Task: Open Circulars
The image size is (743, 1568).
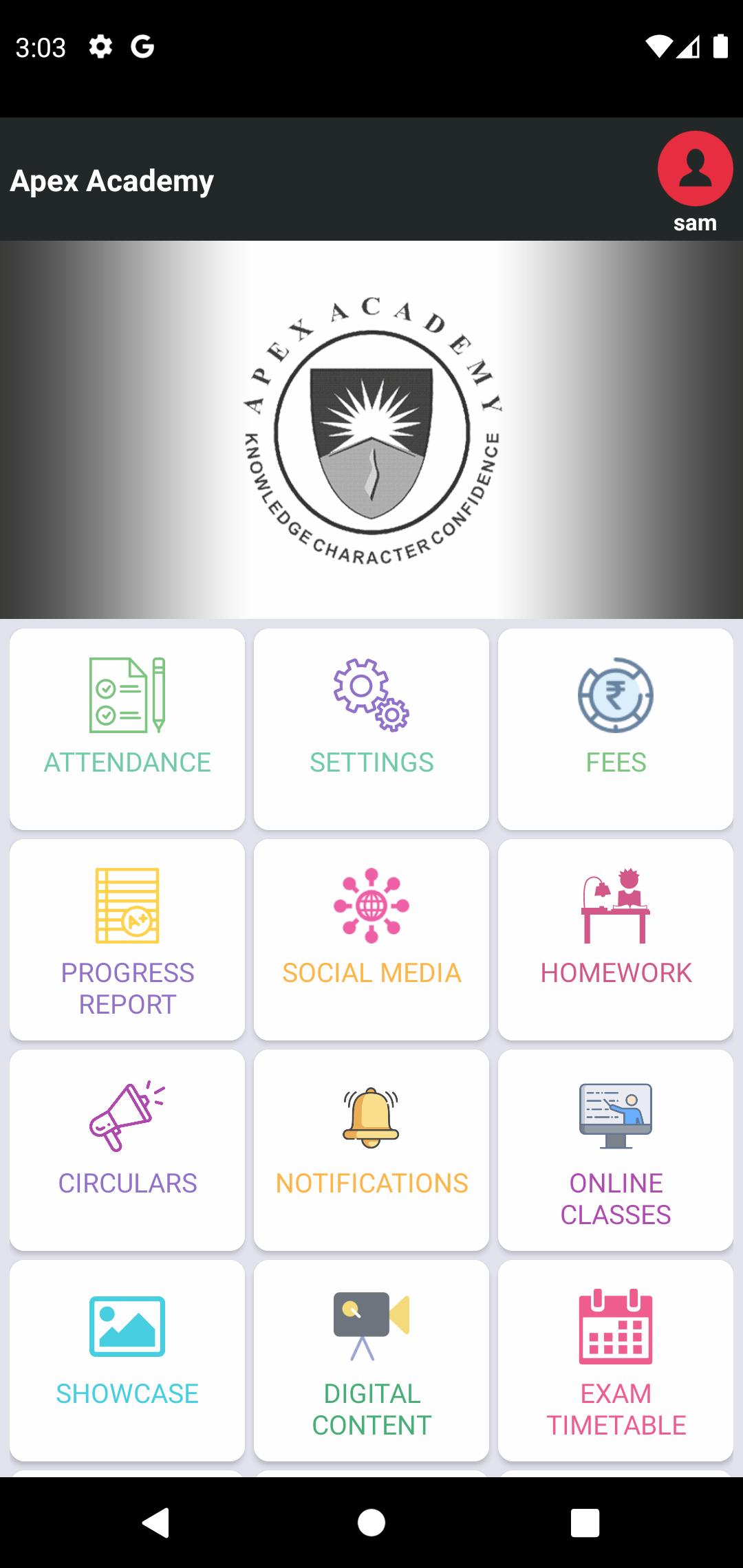Action: [127, 1150]
